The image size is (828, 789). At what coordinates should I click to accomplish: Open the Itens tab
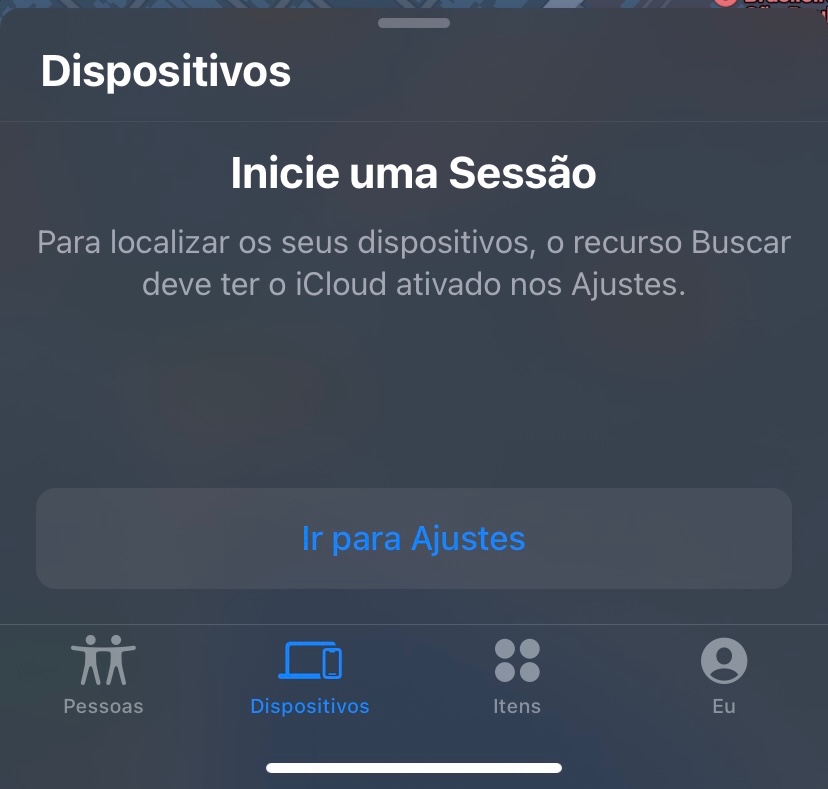coord(517,675)
